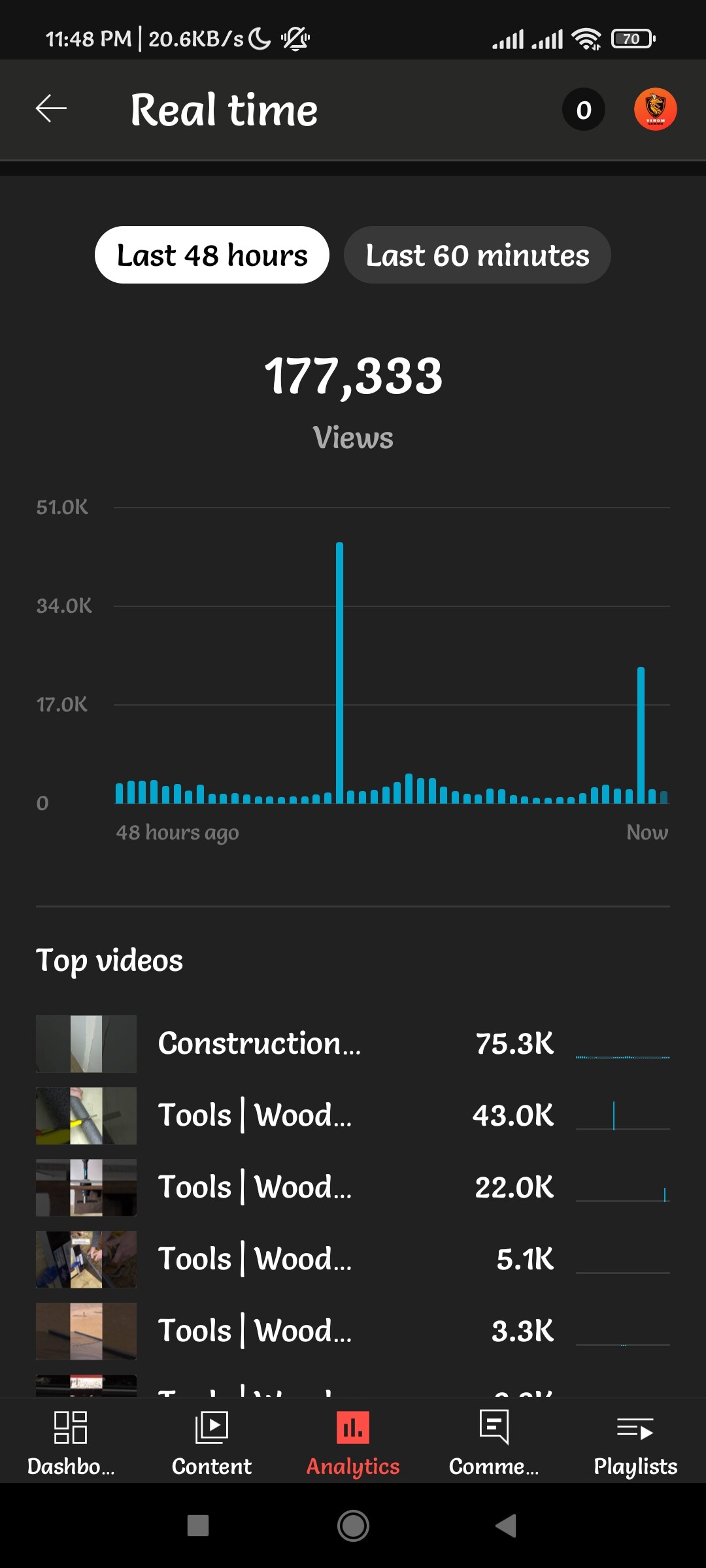This screenshot has width=706, height=1568.
Task: Open the notifications counter showing 0
Action: [583, 109]
